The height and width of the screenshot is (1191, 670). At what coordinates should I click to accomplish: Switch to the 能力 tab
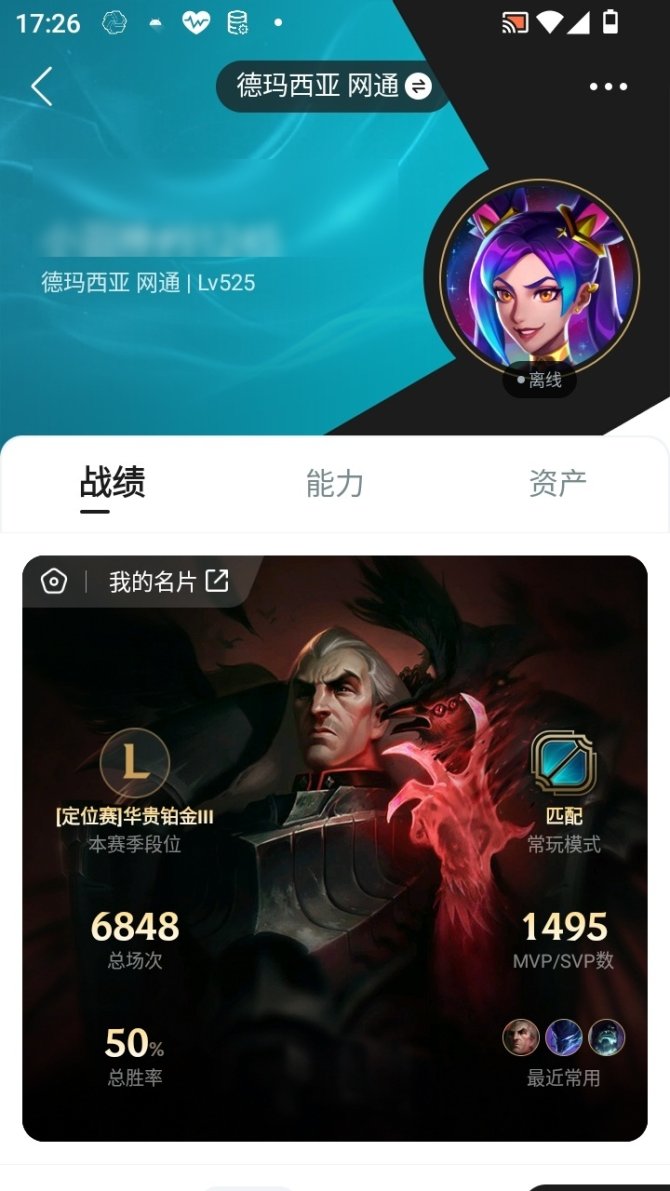[334, 484]
